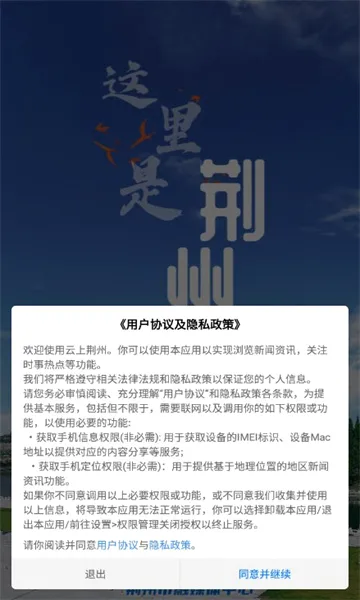The image size is (360, 600).
Task: Open the 隐私政策 link
Action: point(169,545)
